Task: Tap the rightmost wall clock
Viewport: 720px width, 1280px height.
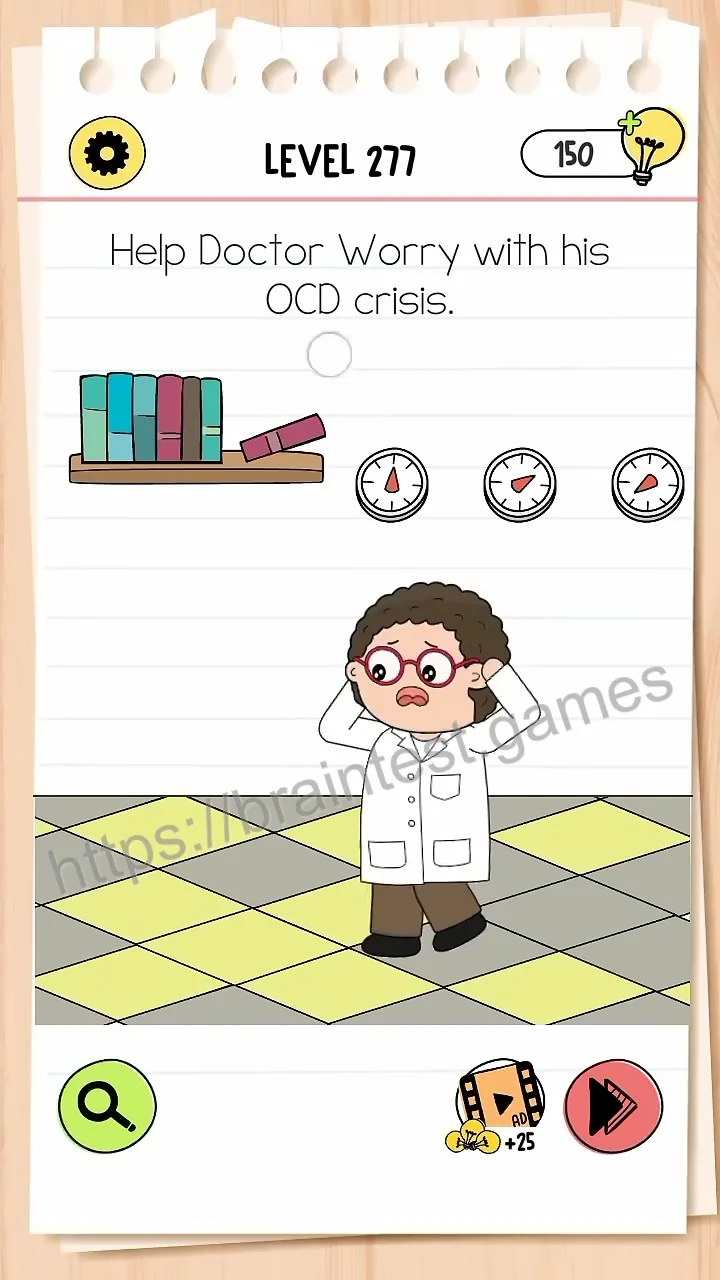Action: (x=648, y=485)
